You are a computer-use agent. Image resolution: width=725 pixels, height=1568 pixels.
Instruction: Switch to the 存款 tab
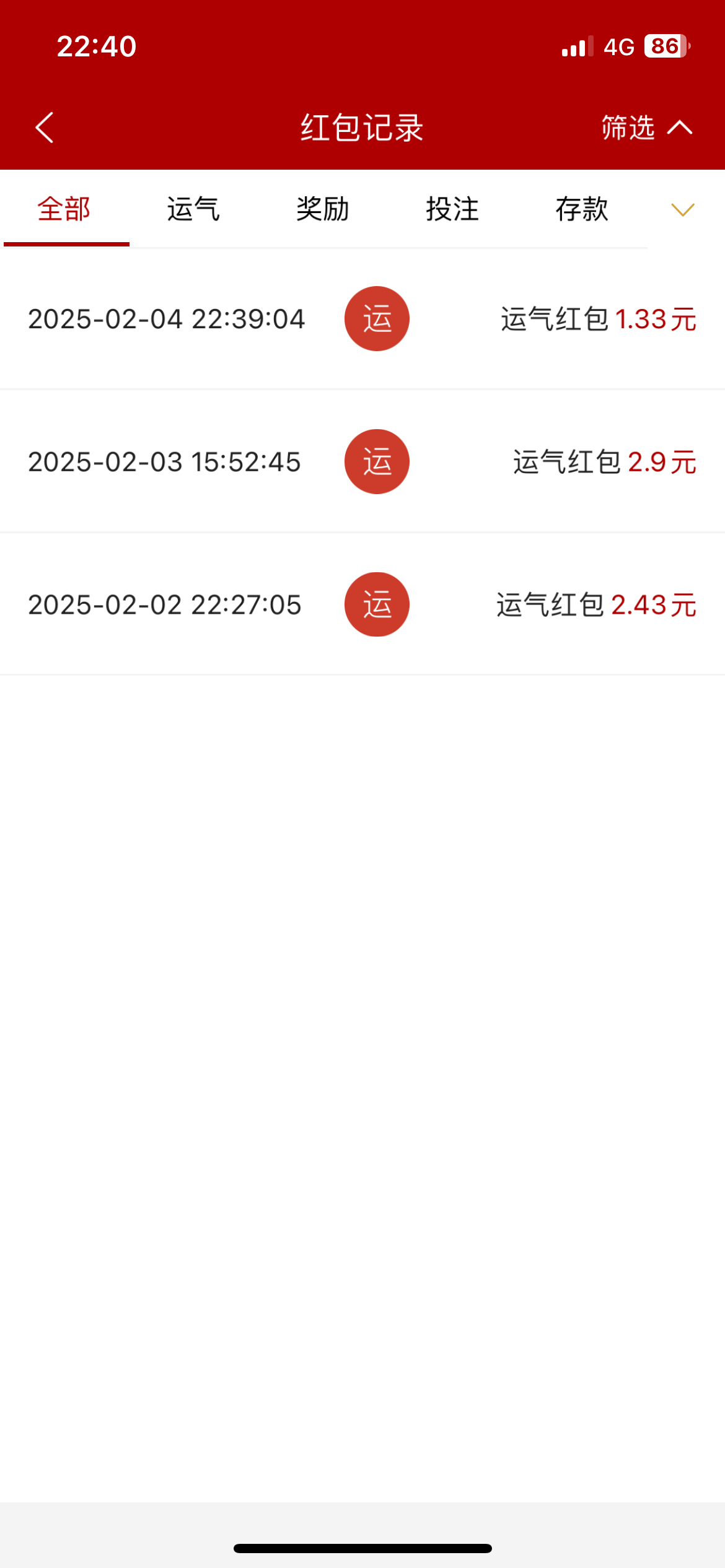[x=582, y=209]
